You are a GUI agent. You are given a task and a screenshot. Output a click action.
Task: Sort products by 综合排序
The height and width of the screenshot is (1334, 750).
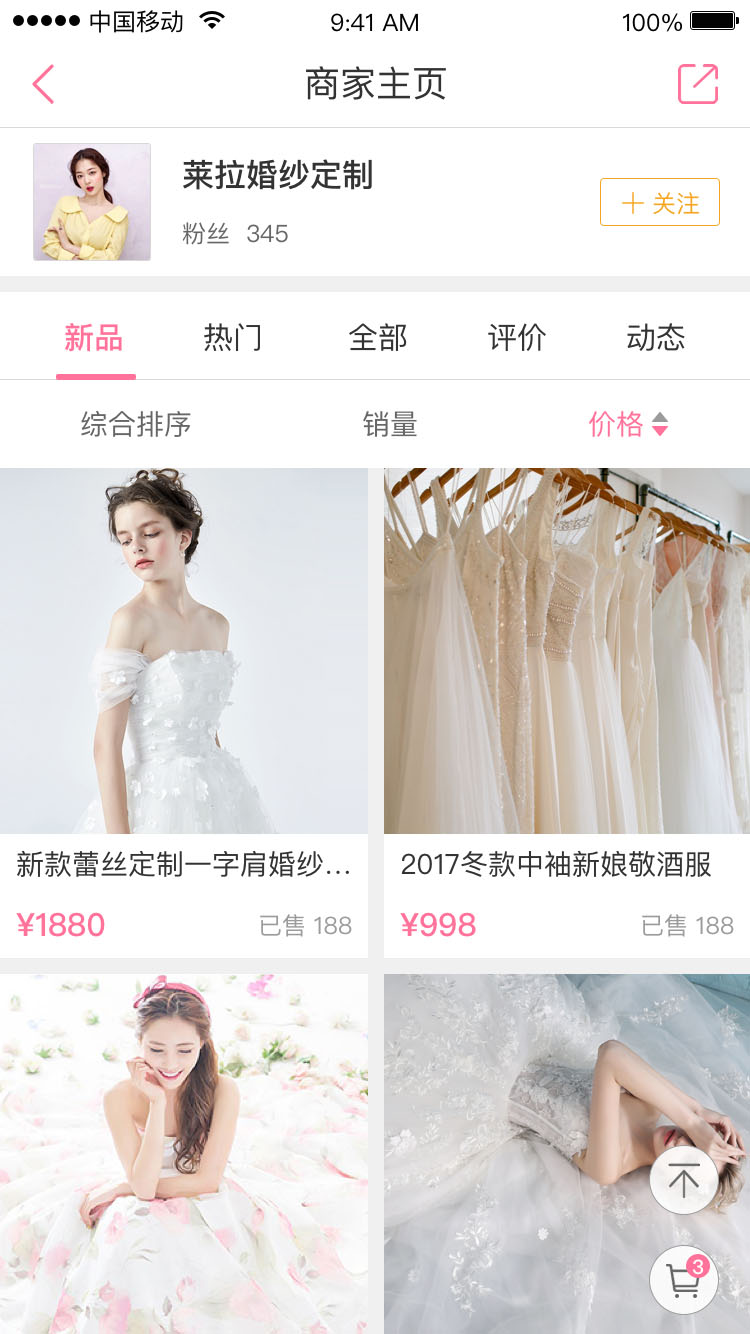click(136, 425)
